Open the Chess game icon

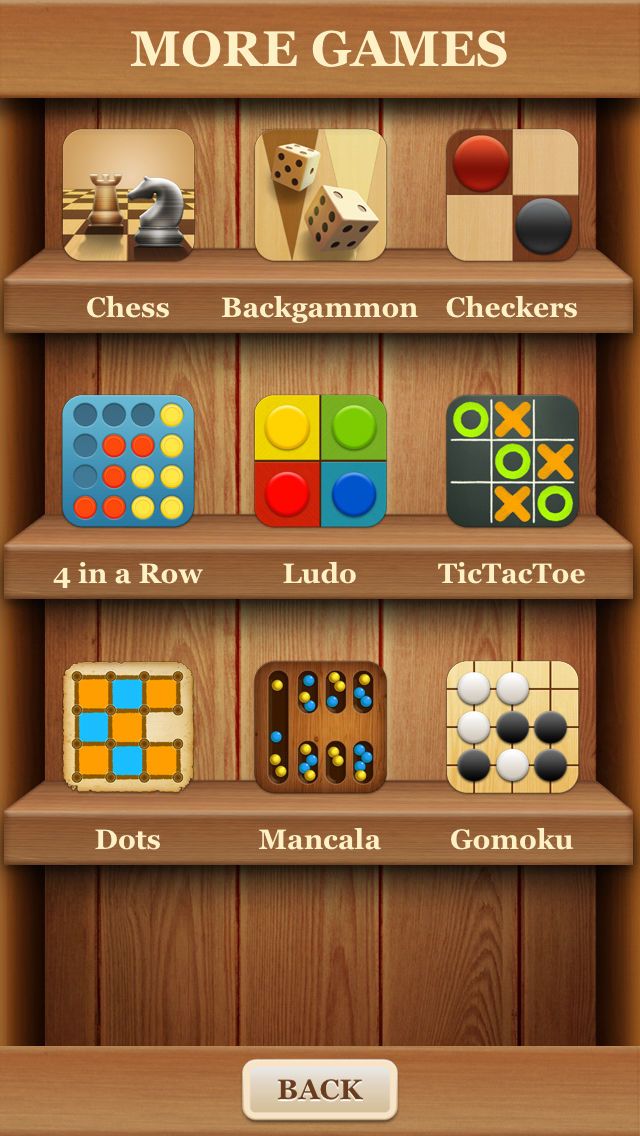click(x=128, y=195)
